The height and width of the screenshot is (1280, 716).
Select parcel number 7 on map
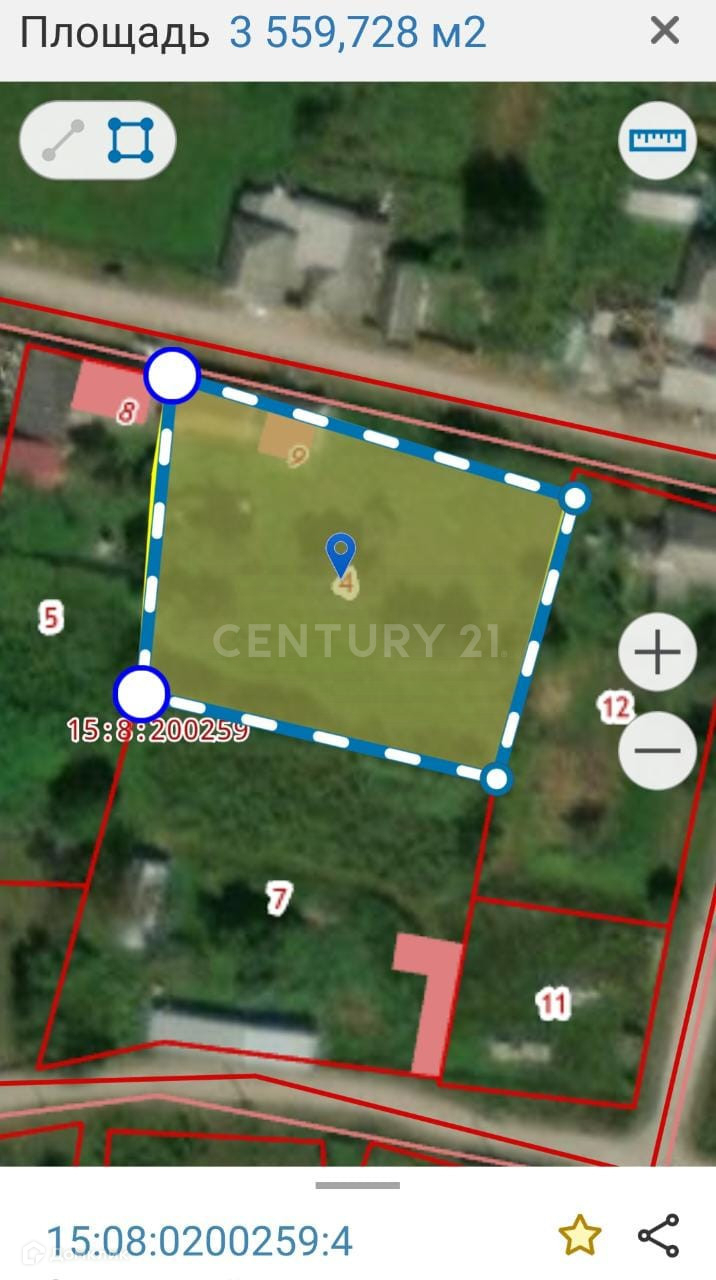tap(279, 898)
